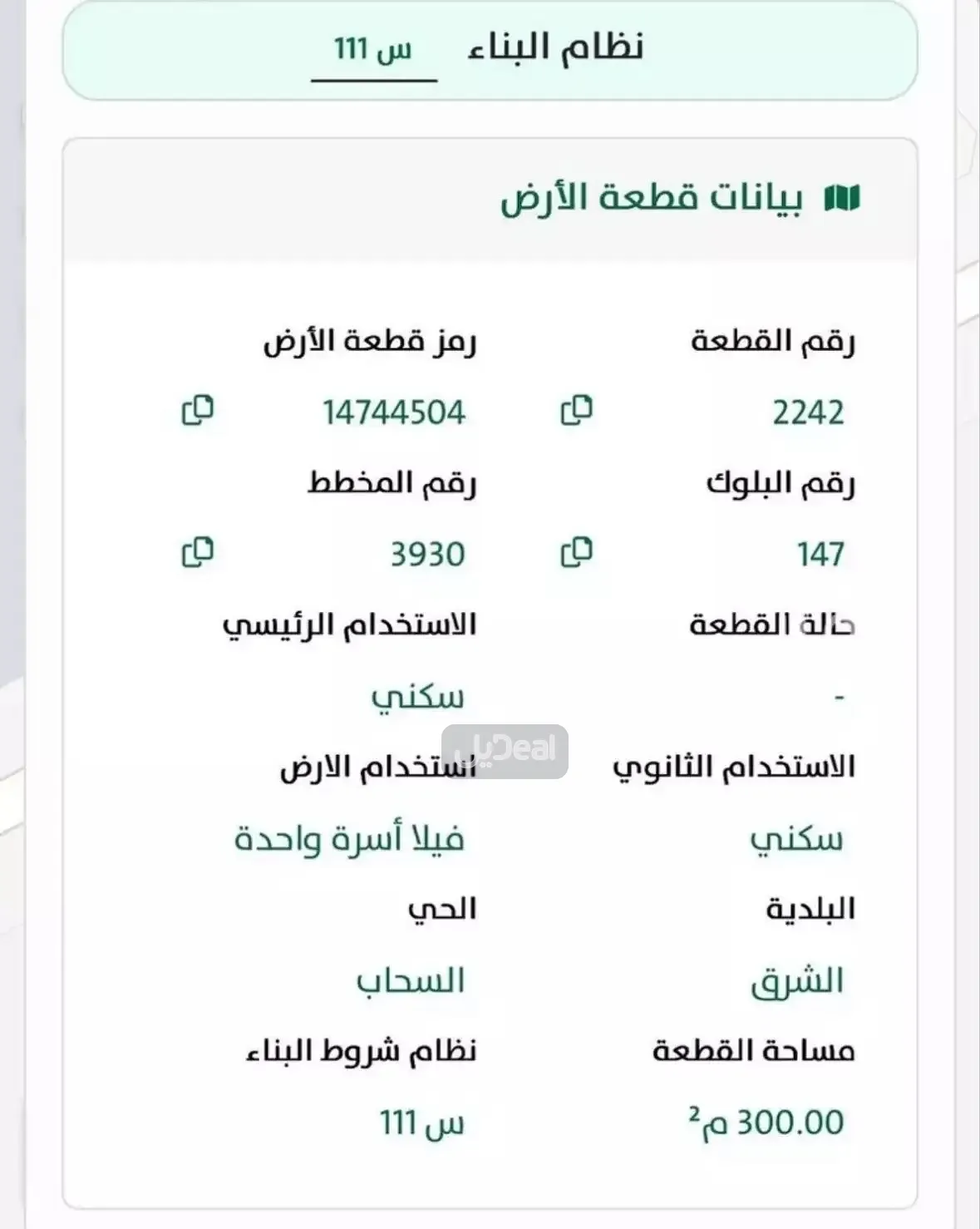Copy the block number 147

(577, 551)
